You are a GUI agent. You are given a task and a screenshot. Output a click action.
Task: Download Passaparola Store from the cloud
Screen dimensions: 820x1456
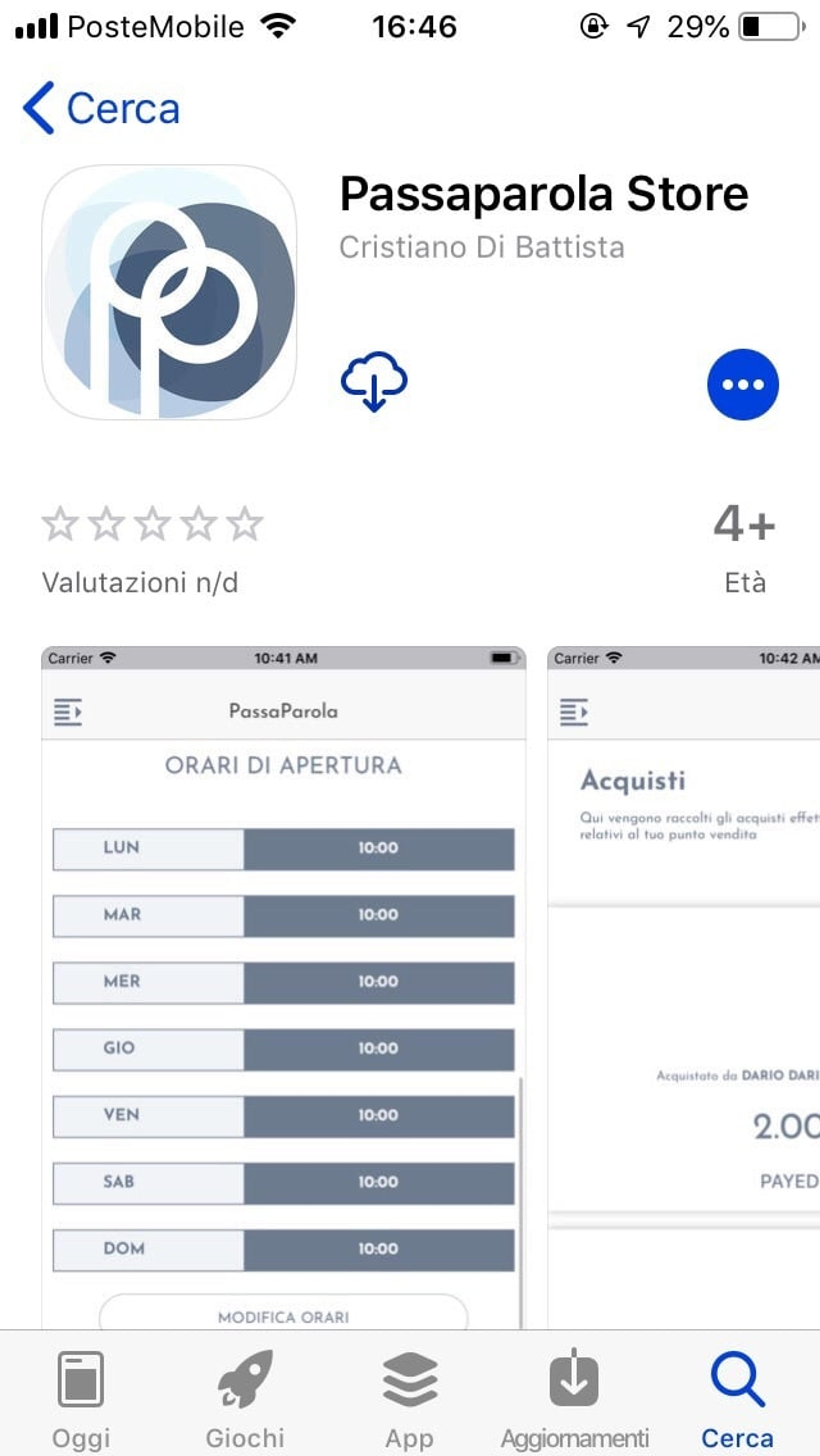point(373,382)
